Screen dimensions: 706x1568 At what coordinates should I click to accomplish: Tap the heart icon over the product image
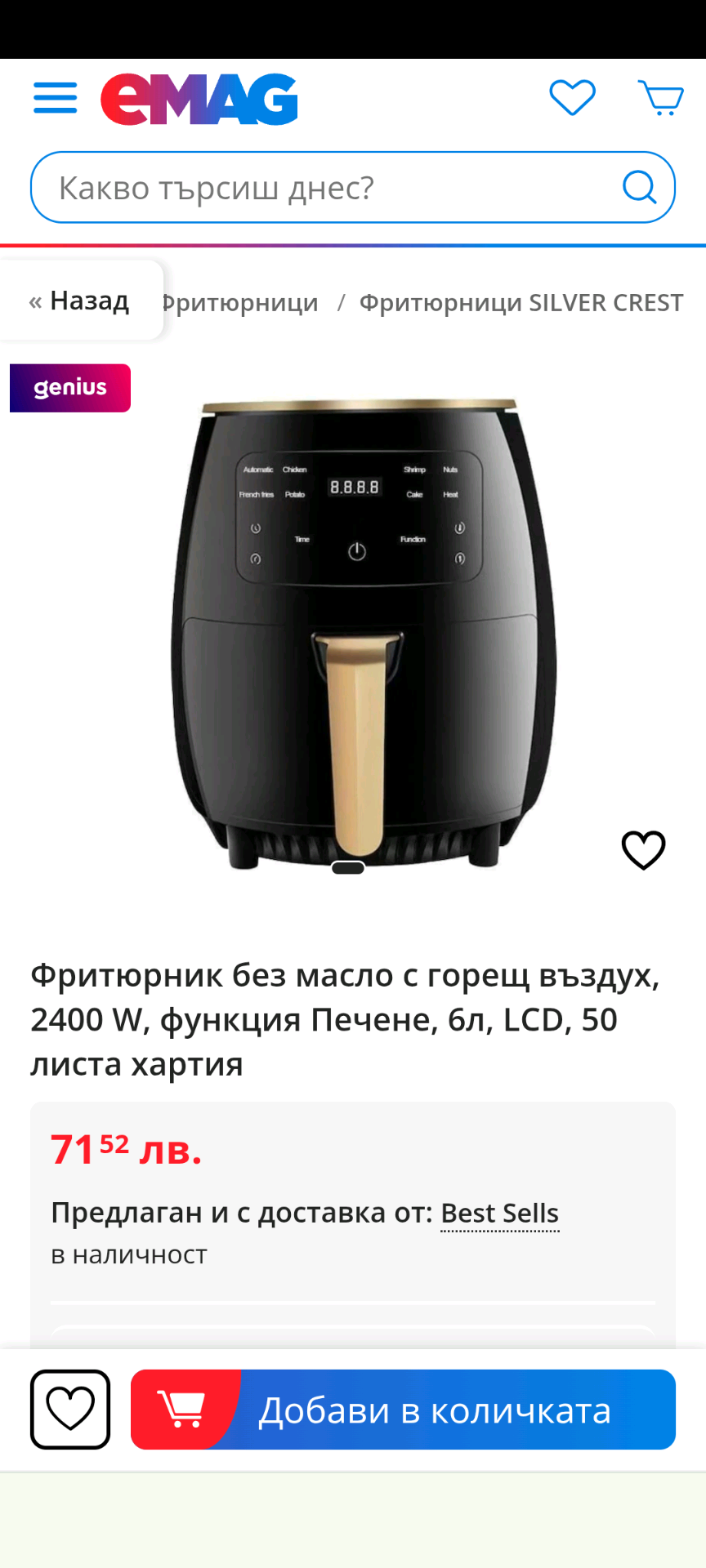pyautogui.click(x=643, y=850)
